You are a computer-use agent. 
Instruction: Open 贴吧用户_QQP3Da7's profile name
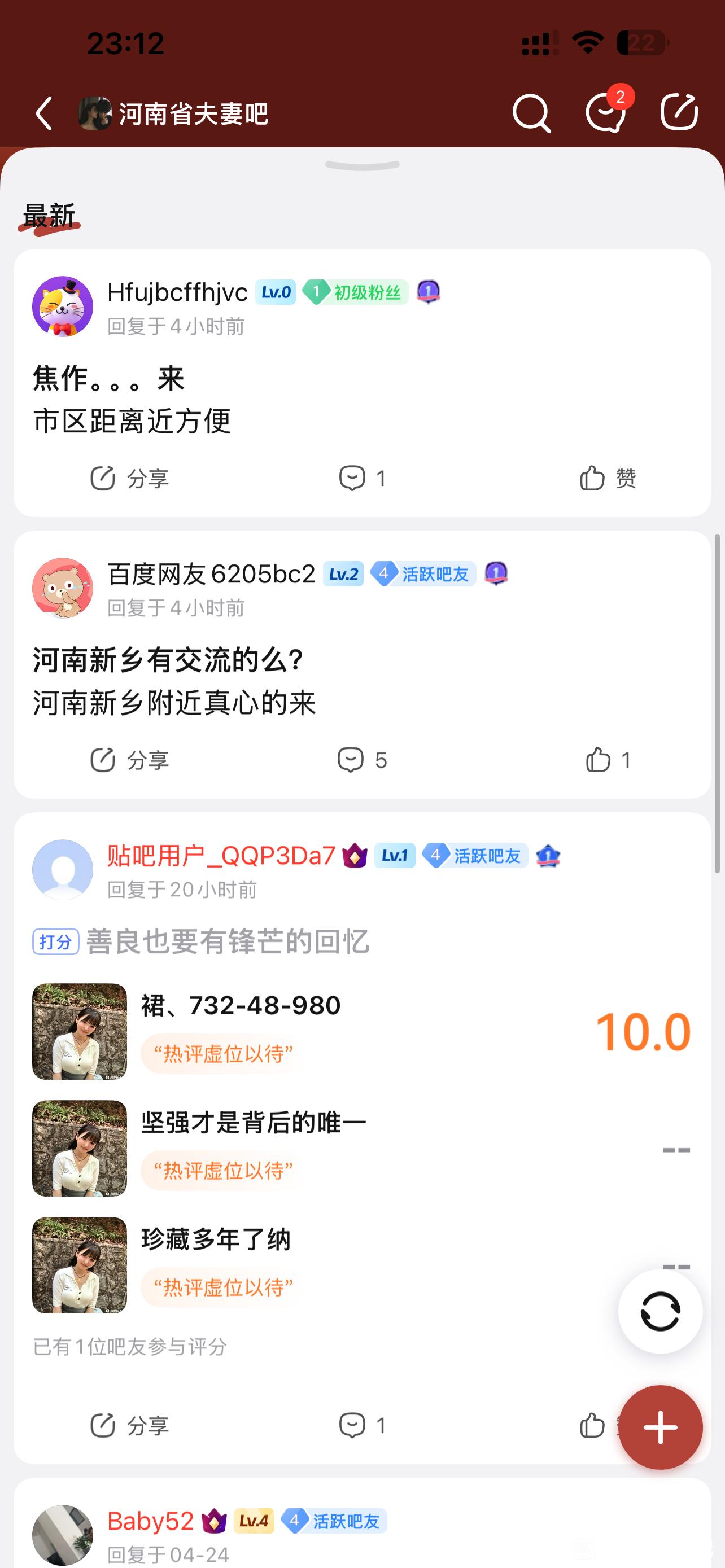[221, 856]
